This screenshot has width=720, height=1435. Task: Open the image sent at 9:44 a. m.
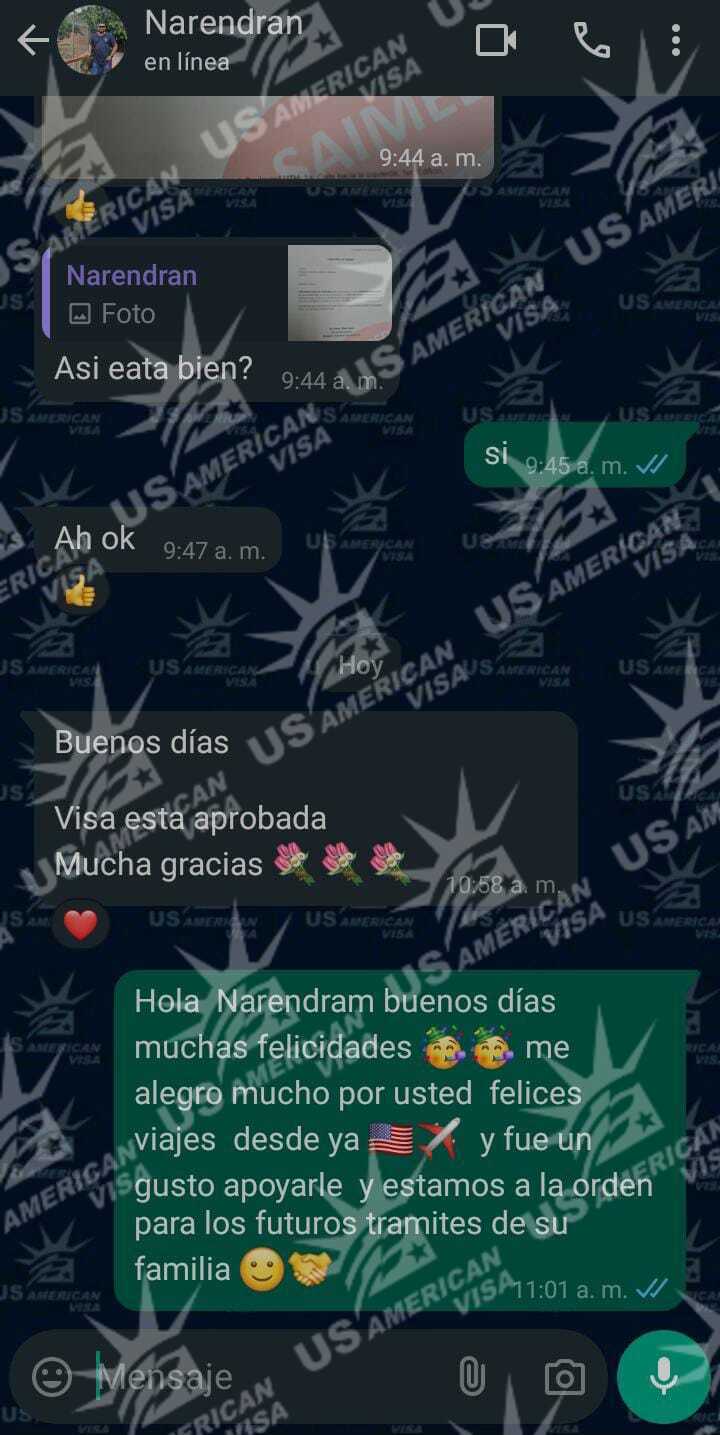tap(268, 137)
